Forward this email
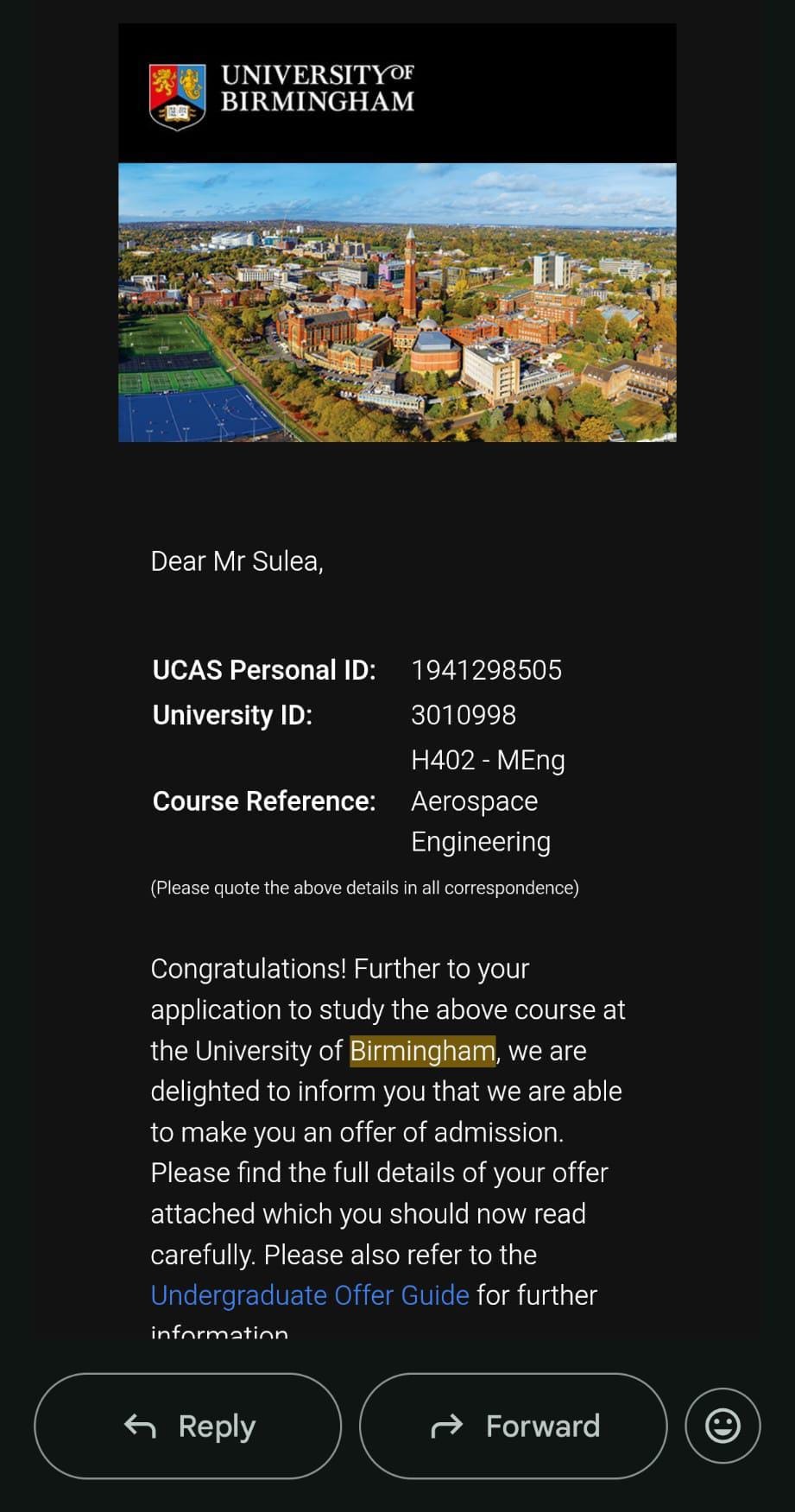This screenshot has height=1512, width=795. 514,1426
